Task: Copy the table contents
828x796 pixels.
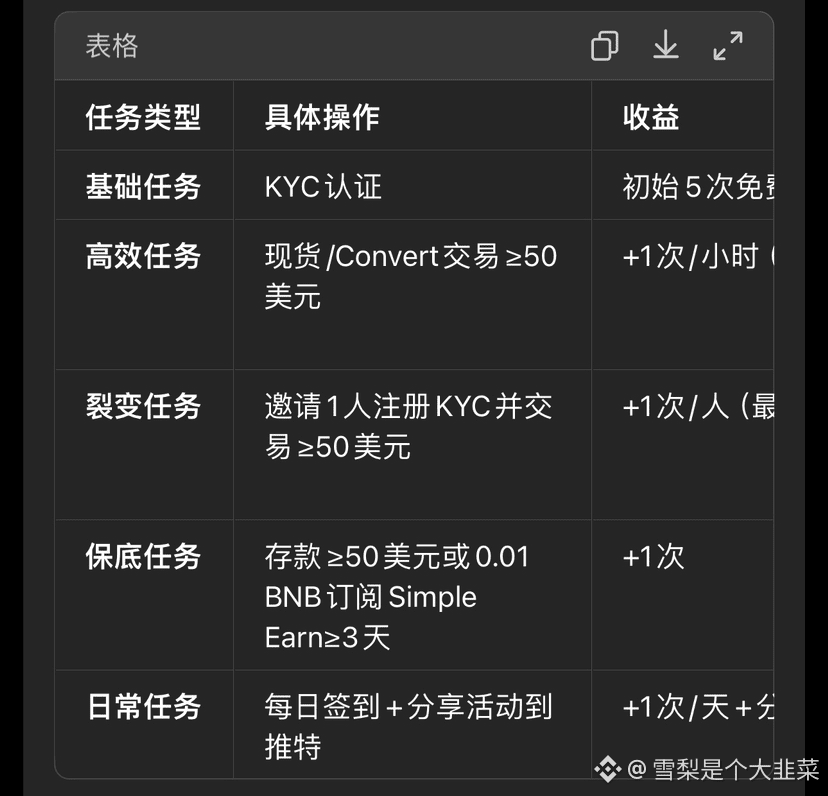Action: (605, 46)
